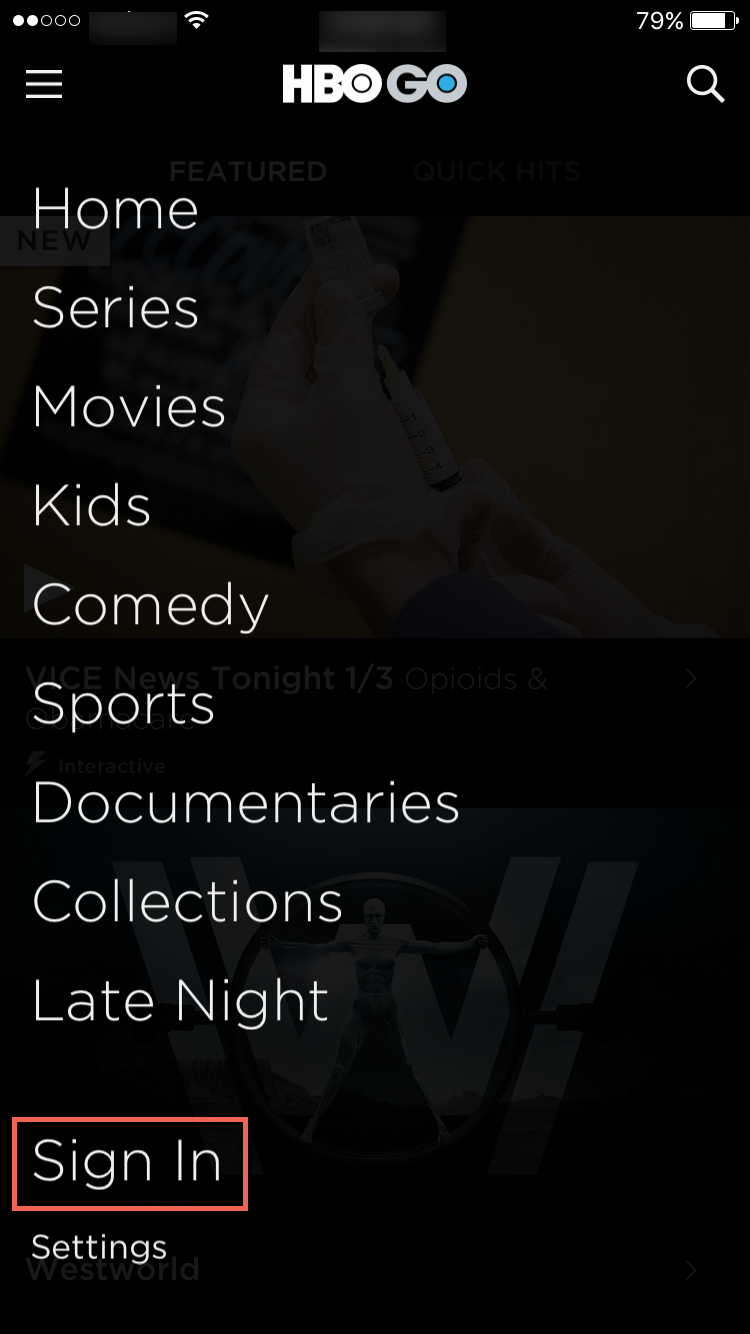Select Home from the navigation menu
The height and width of the screenshot is (1334, 750).
(115, 209)
